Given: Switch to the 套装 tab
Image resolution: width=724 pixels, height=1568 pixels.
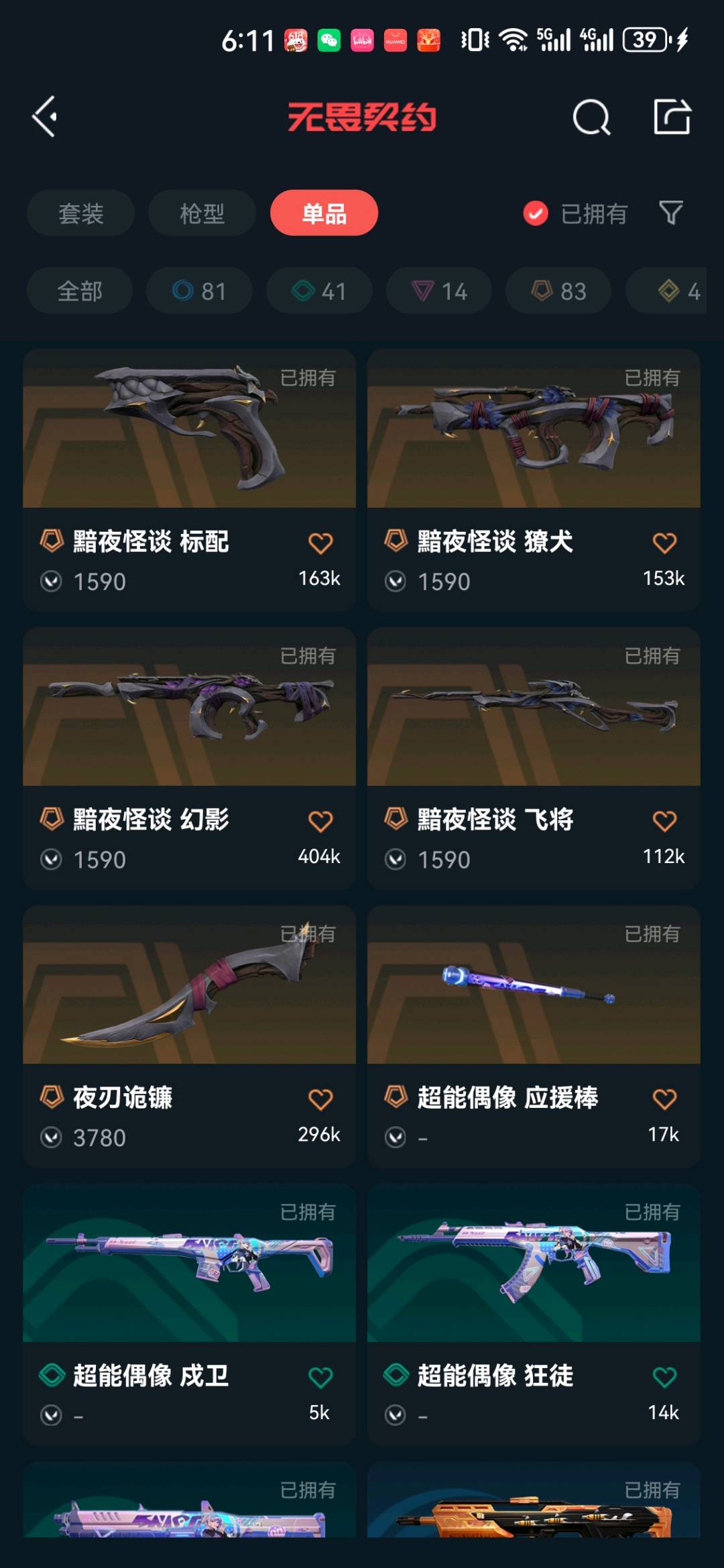Looking at the screenshot, I should point(80,213).
